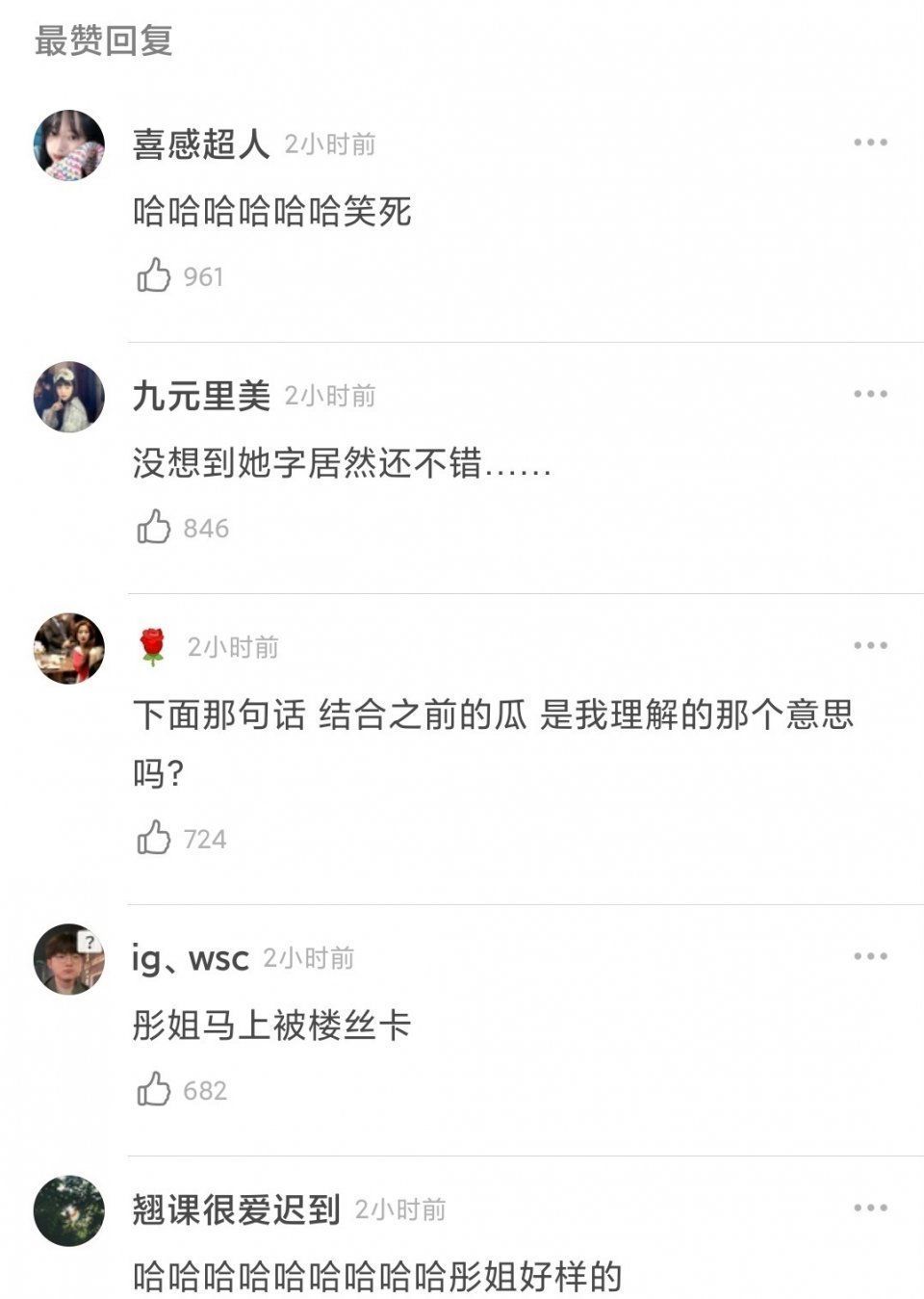Open options menu on ig、wsc's comment

[x=869, y=956]
